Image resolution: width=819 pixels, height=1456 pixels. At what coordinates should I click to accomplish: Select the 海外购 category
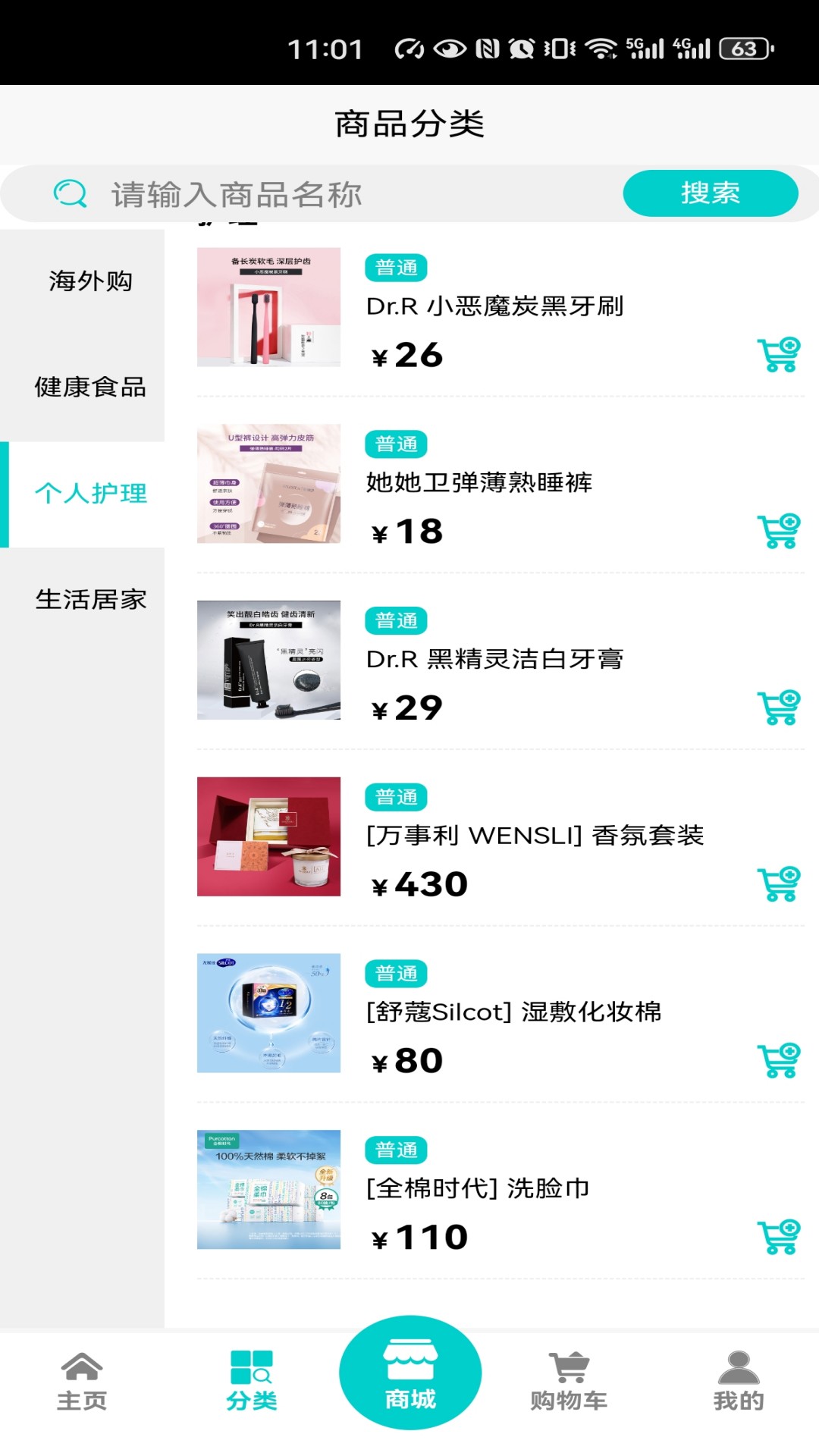tap(90, 281)
